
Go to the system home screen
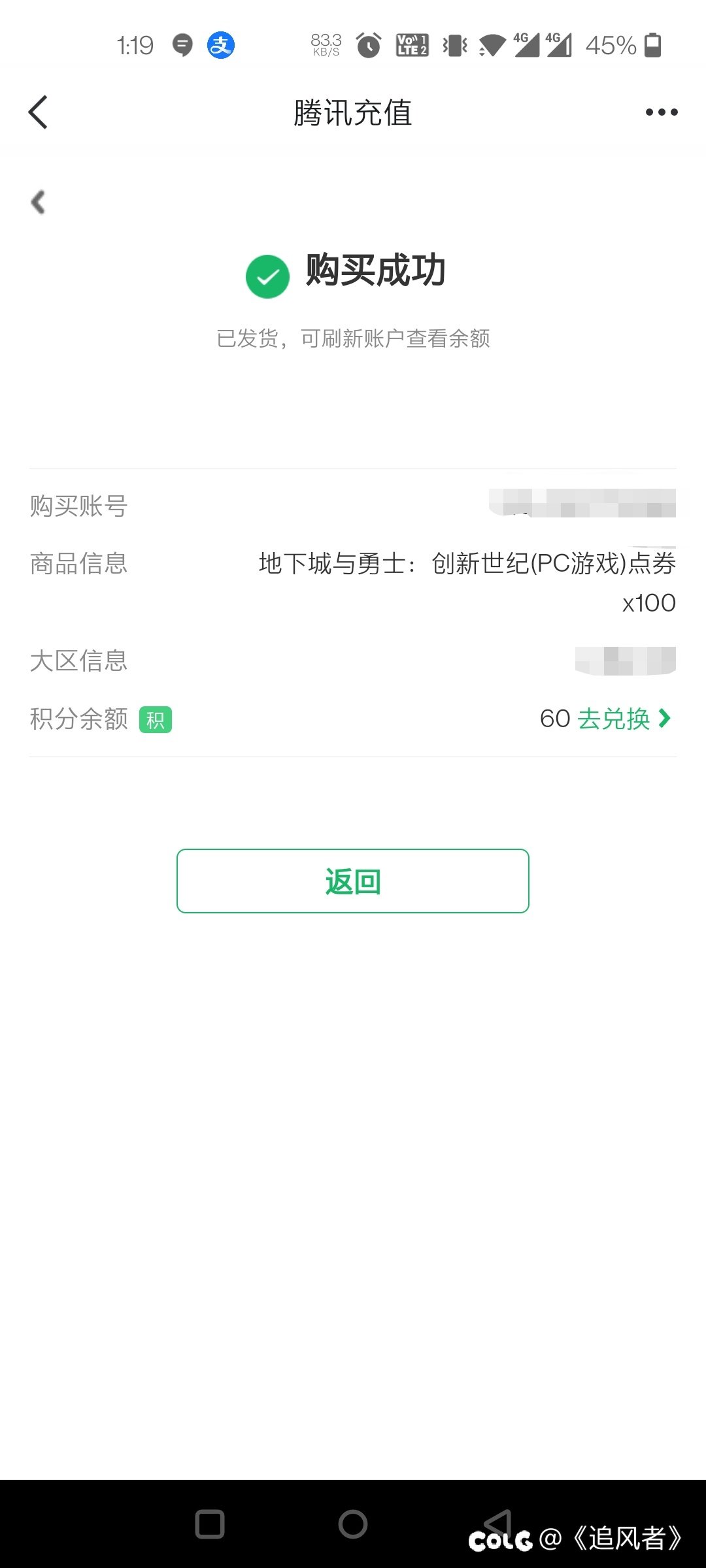[353, 1524]
